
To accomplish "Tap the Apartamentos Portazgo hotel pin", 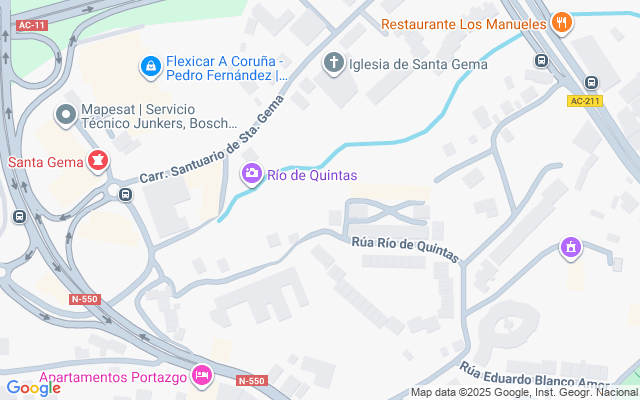I will pos(203,377).
